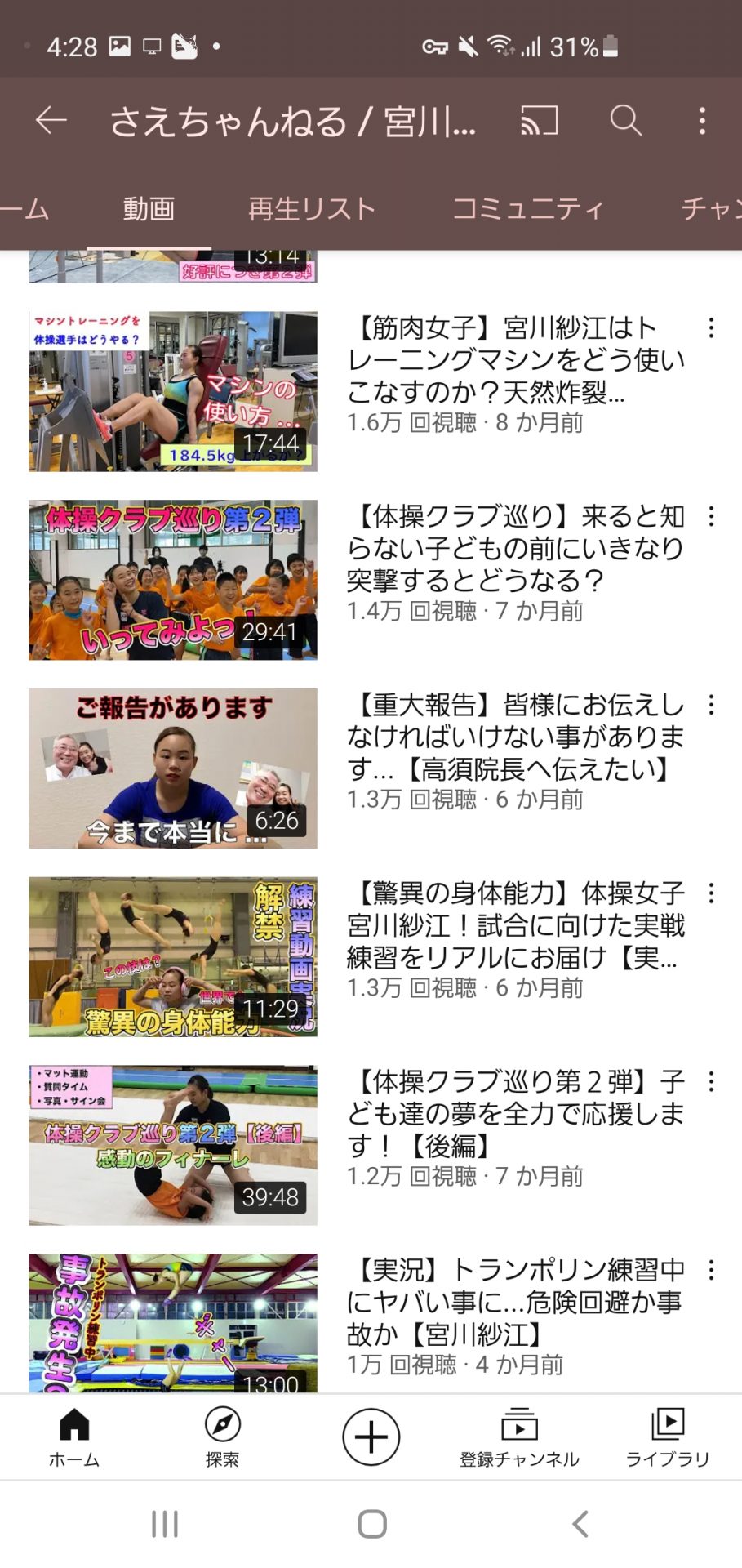Viewport: 742px width, 1568px height.
Task: Open the 登録チャンネル tab
Action: 519,1437
